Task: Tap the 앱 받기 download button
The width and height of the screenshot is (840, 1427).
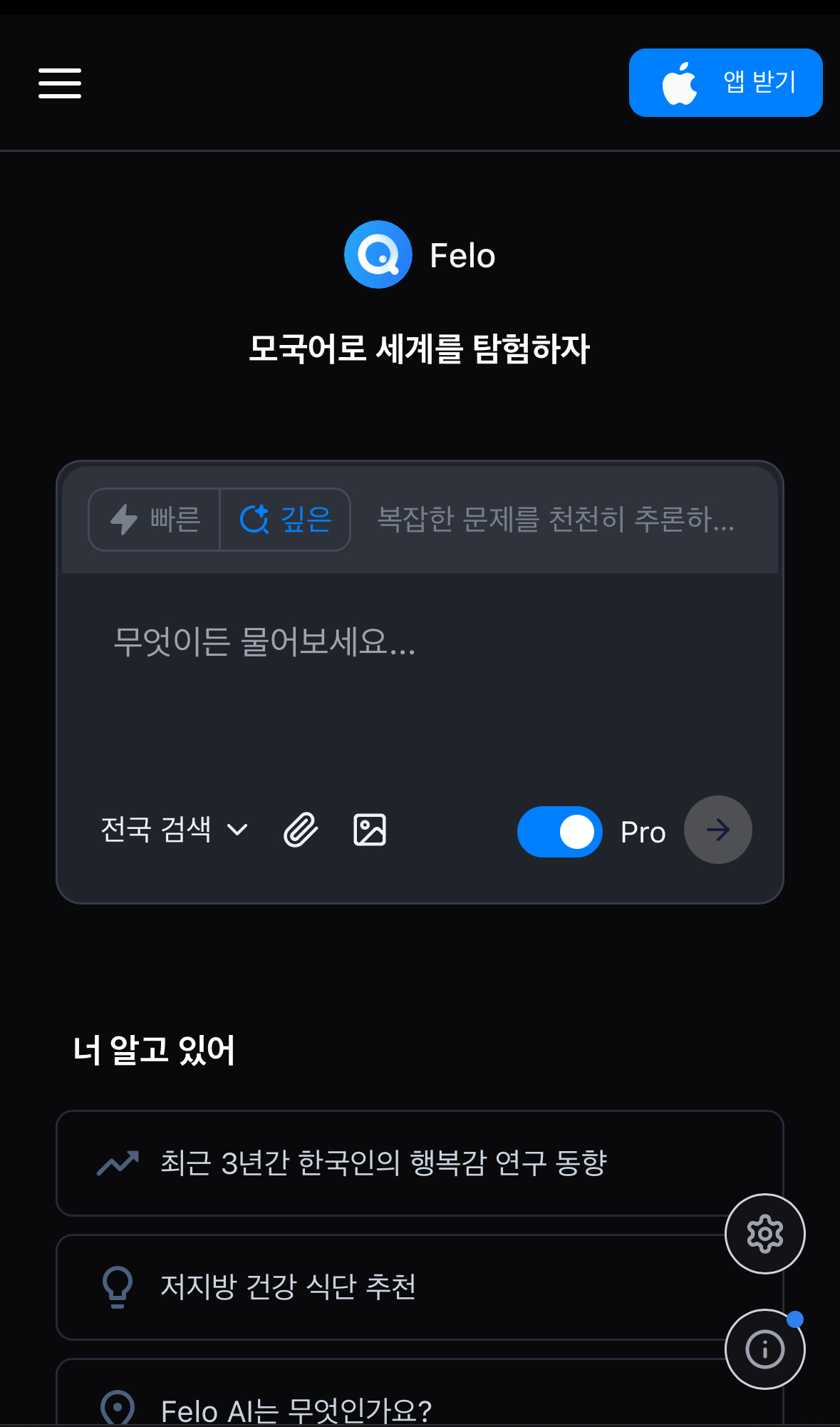Action: (x=725, y=83)
